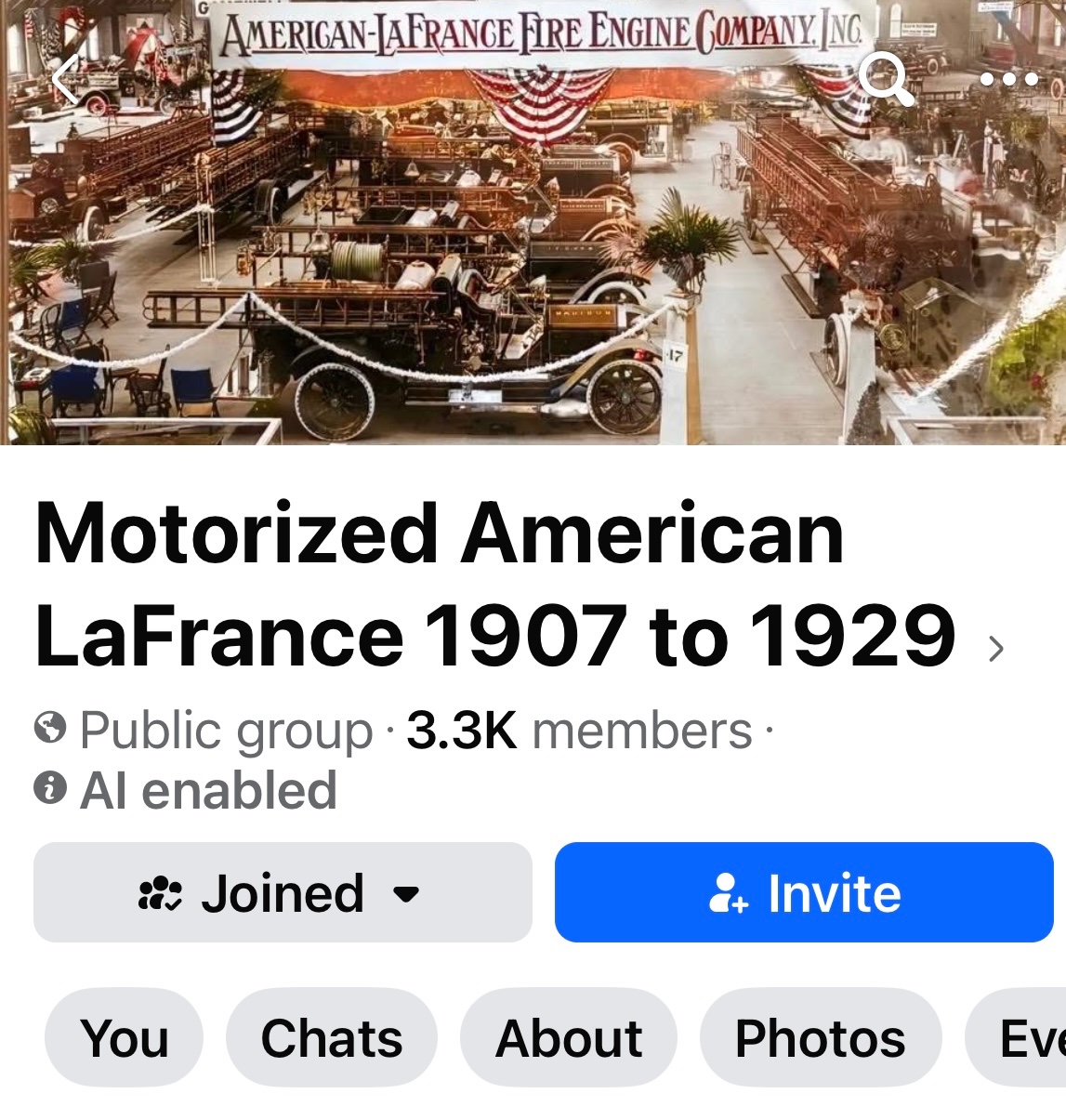Open the three-dot overflow menu
Screen dimensions: 1066x1120
pos(1008,79)
